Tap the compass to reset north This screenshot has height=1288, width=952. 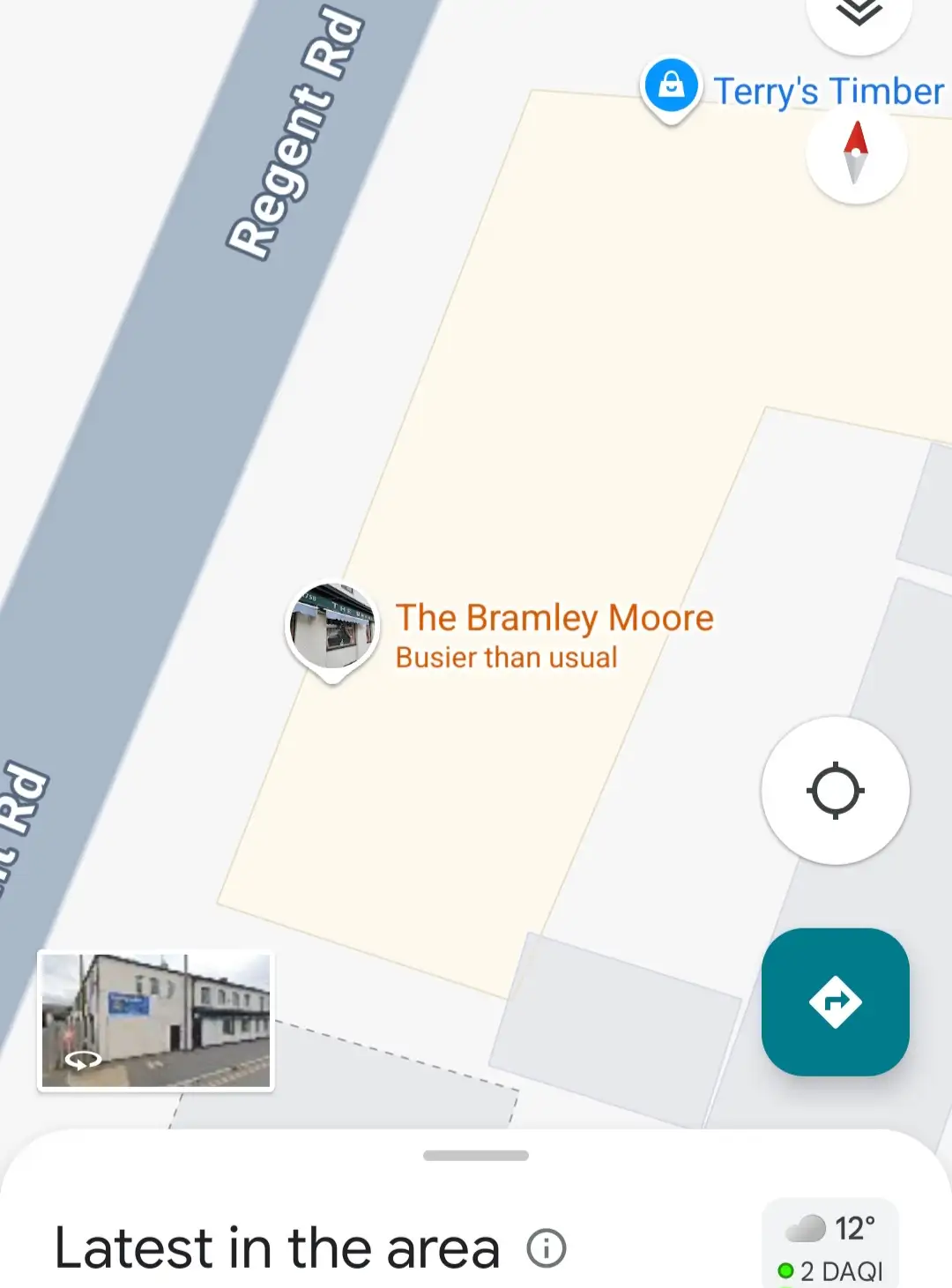[x=856, y=153]
